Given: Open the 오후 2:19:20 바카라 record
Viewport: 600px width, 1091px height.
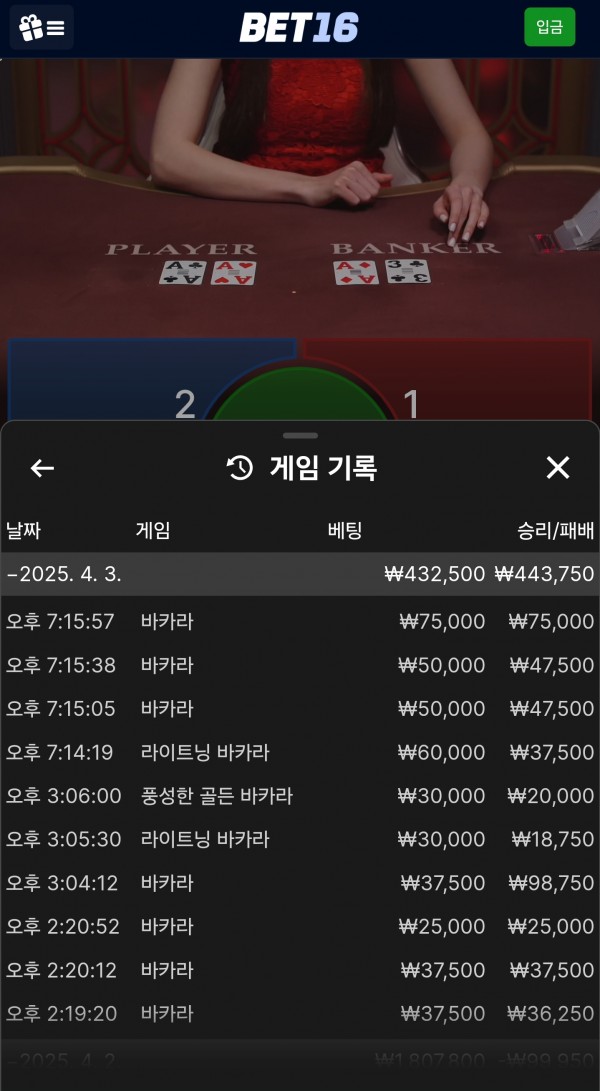Looking at the screenshot, I should (x=300, y=1014).
